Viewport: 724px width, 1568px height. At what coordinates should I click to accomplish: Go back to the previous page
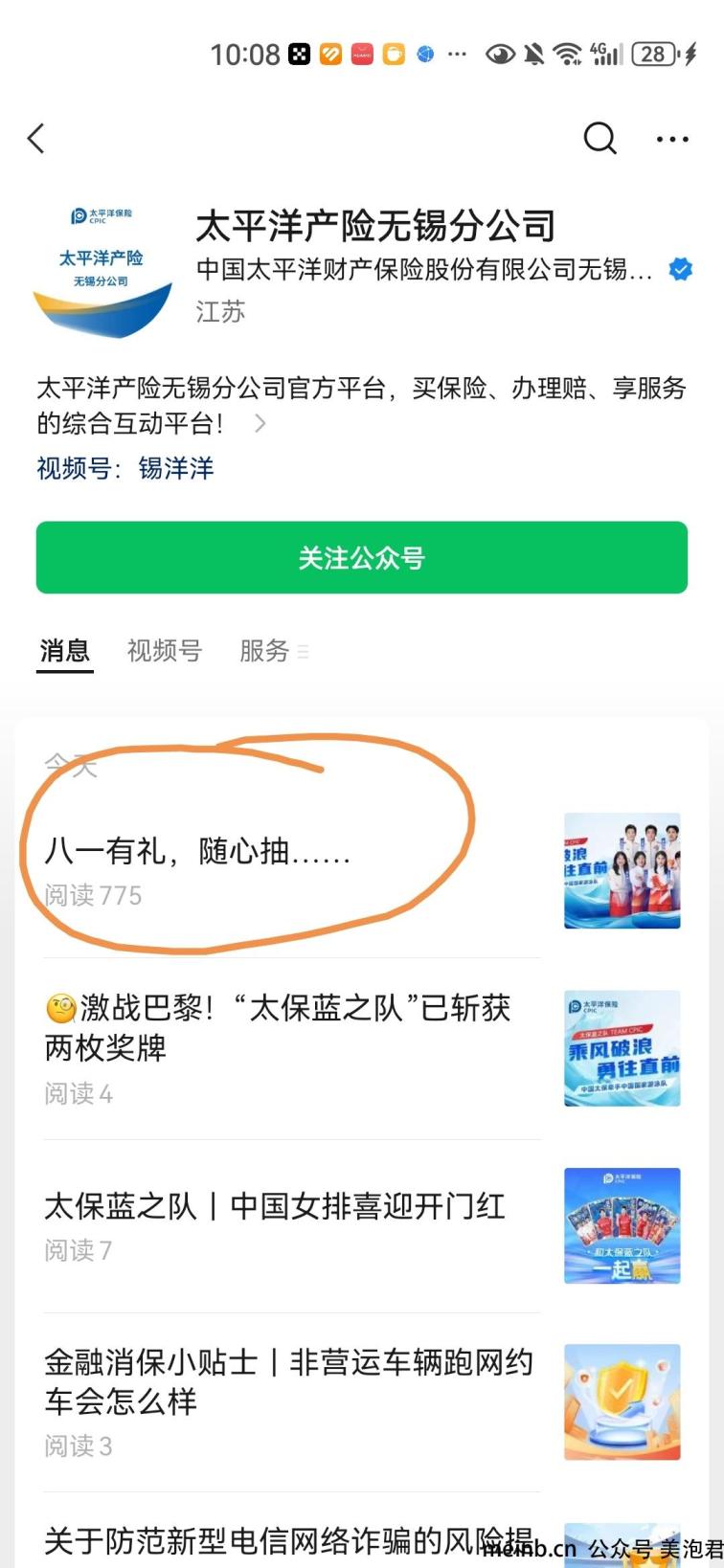pos(36,139)
